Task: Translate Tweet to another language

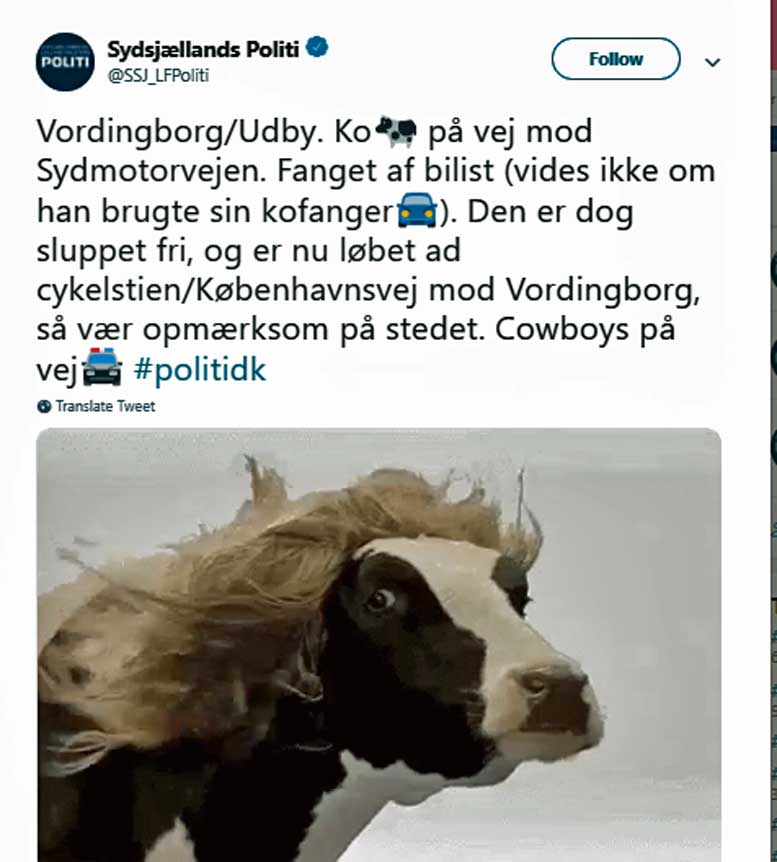Action: (104, 407)
